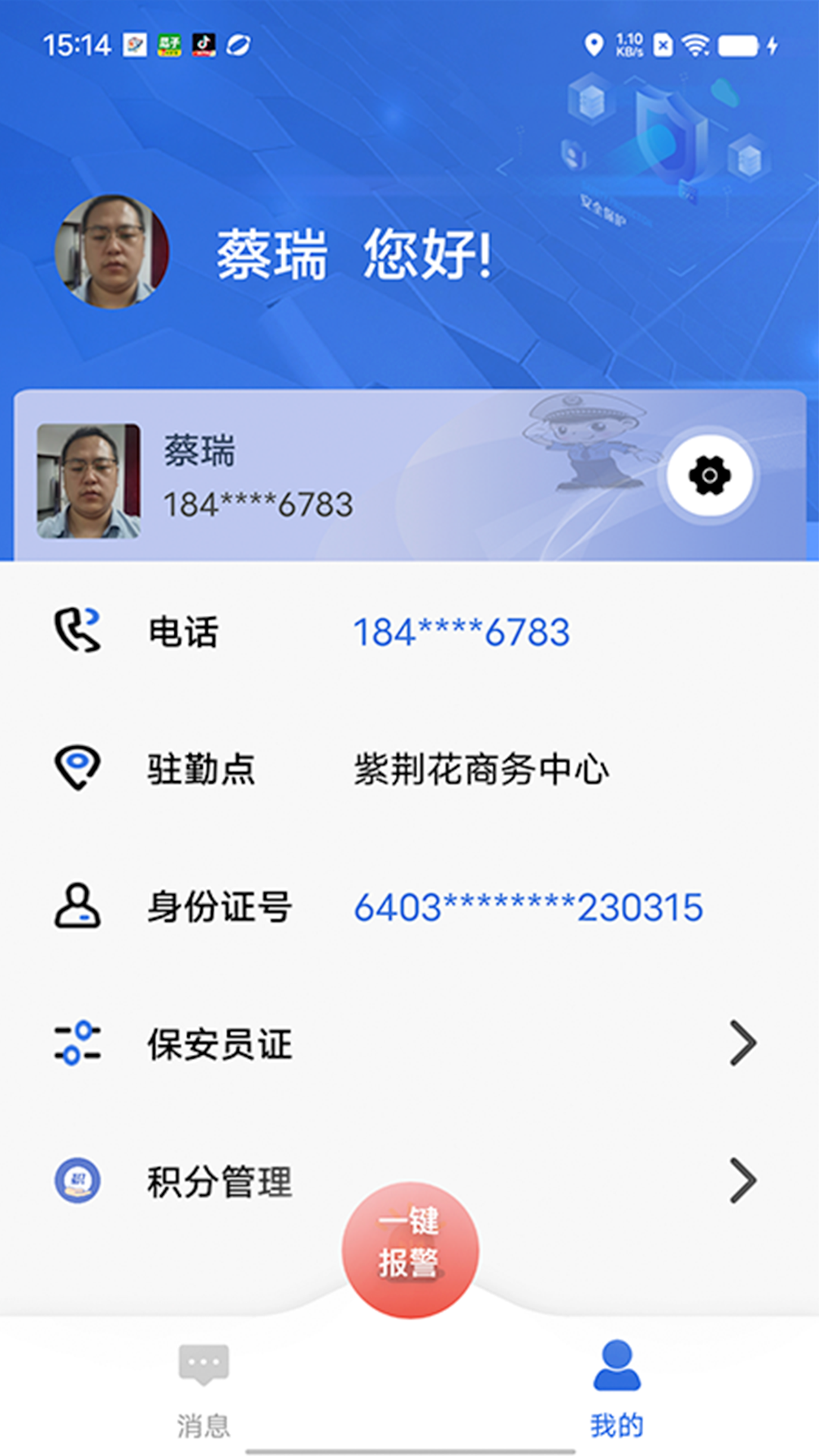Click the battery indicator in status bar
This screenshot has width=819, height=1456.
pyautogui.click(x=736, y=44)
